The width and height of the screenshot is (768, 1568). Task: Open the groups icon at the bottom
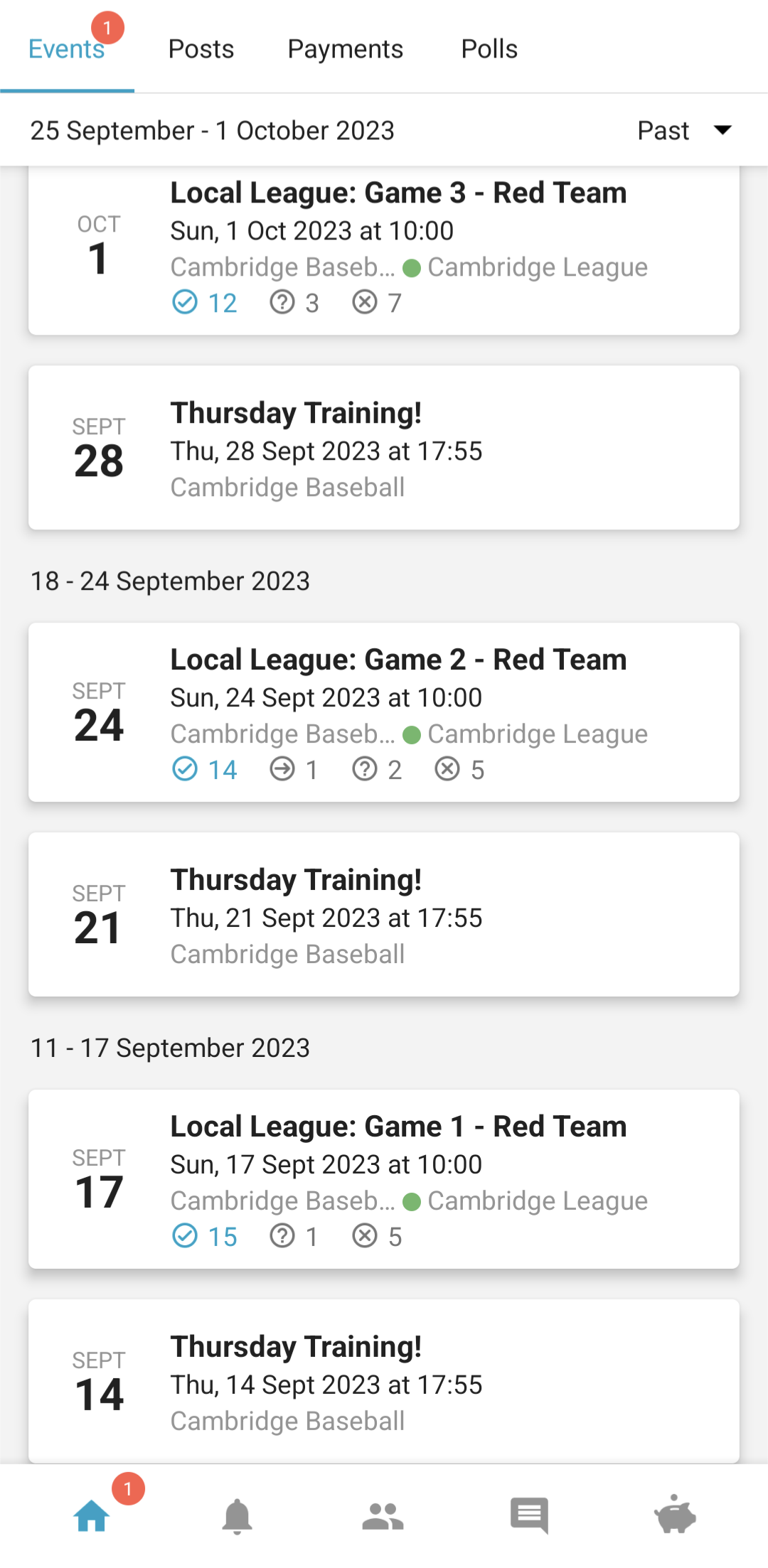click(x=383, y=1516)
